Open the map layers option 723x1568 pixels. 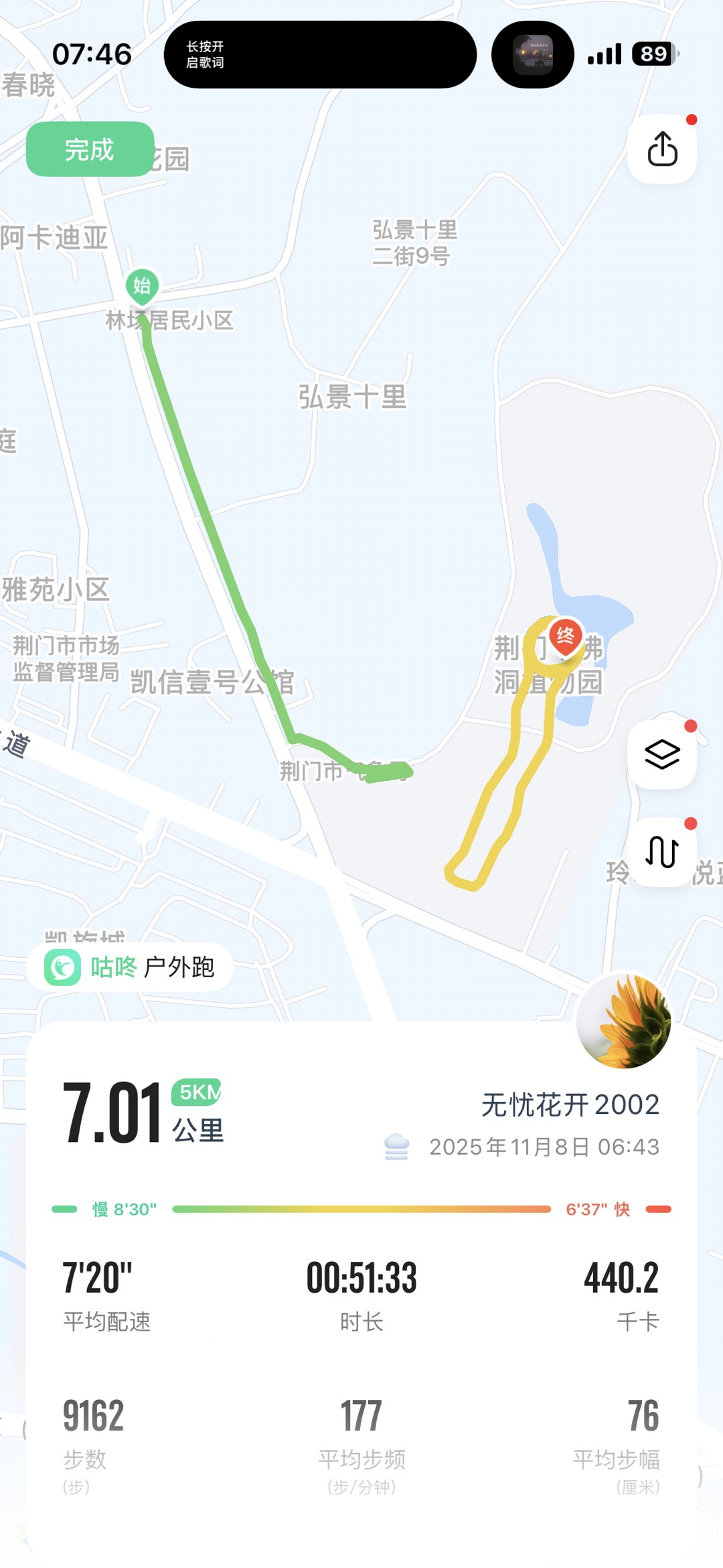[662, 754]
